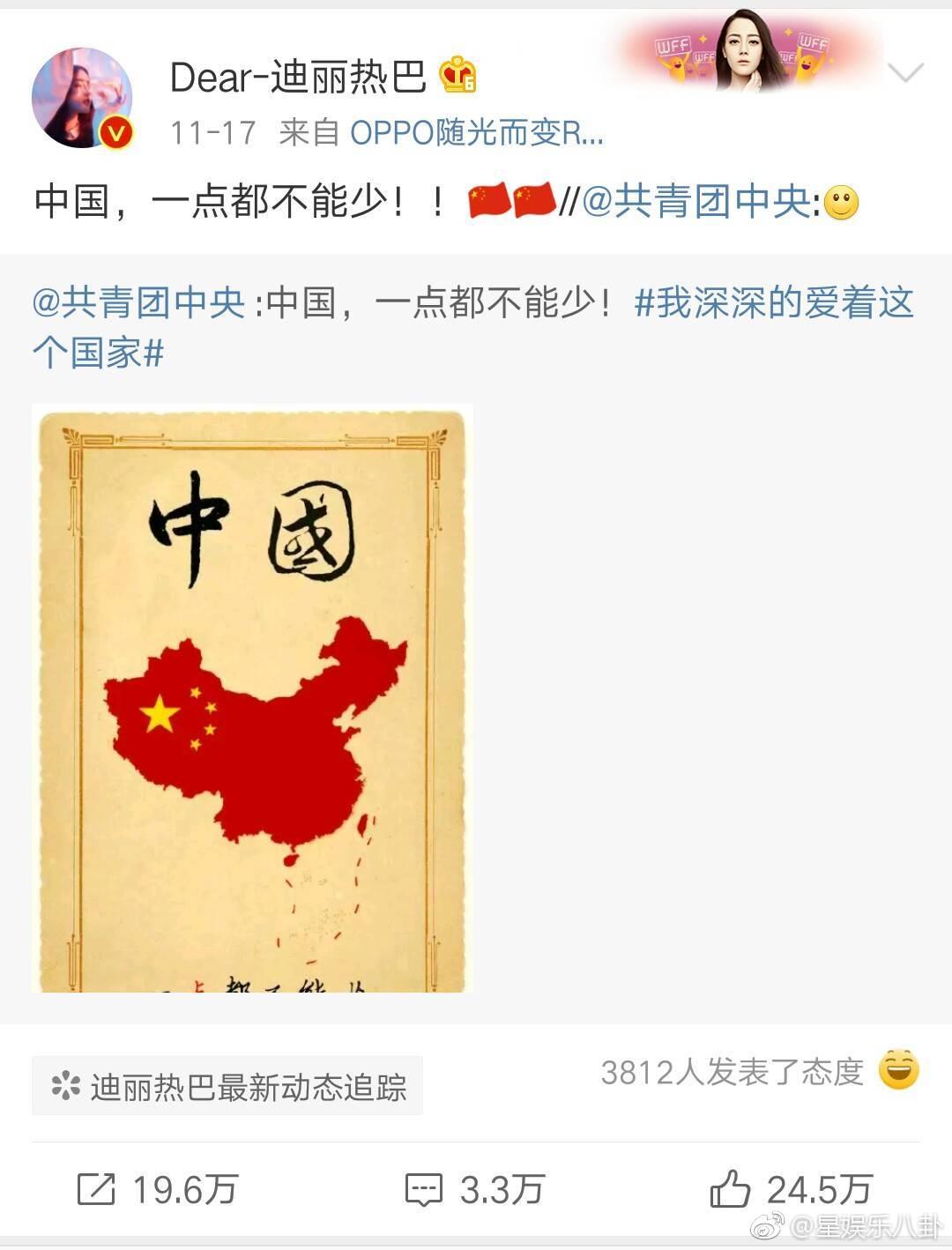Repost this post with 19.6万 shares

point(159,1190)
